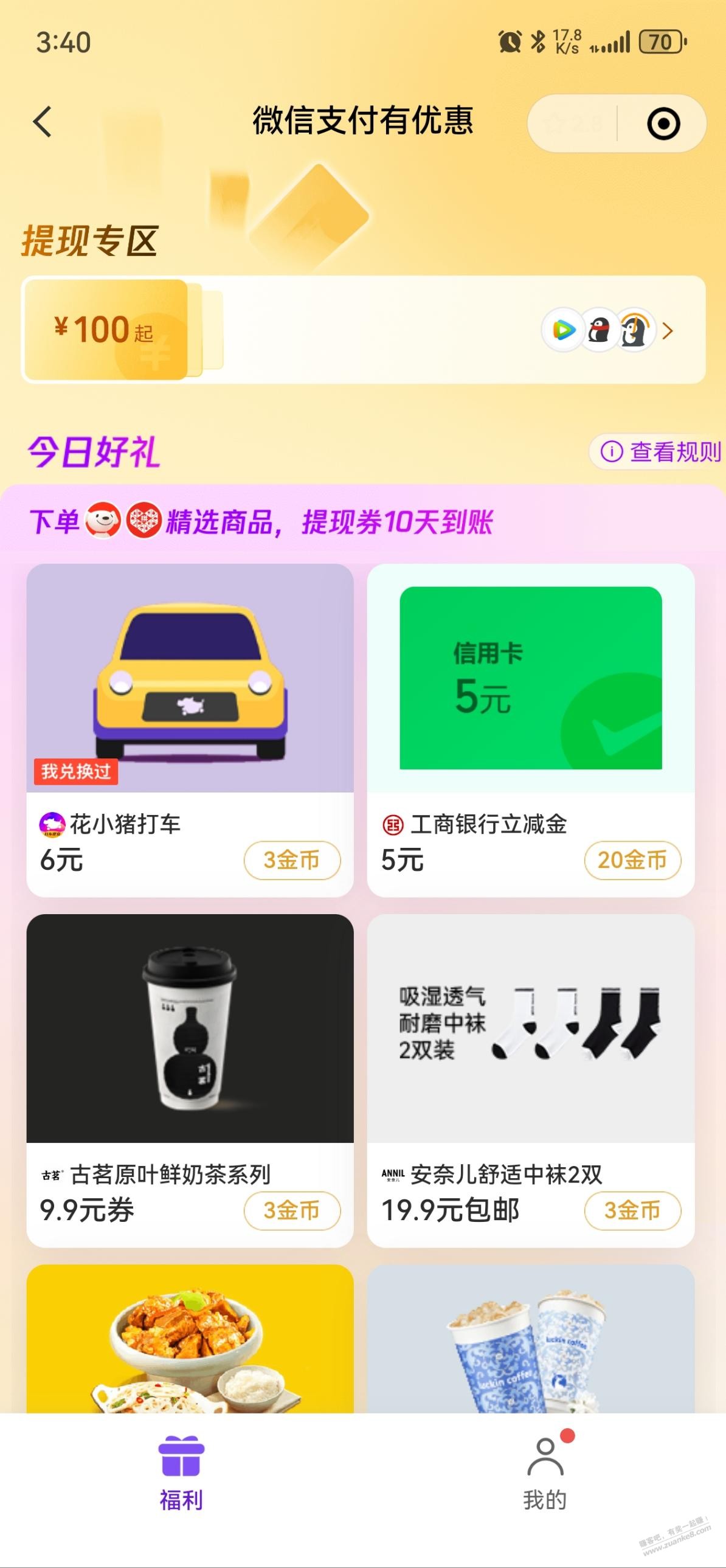Viewport: 726px width, 1568px height.
Task: Open the 工商银行立减金 5元 card
Action: point(531,730)
